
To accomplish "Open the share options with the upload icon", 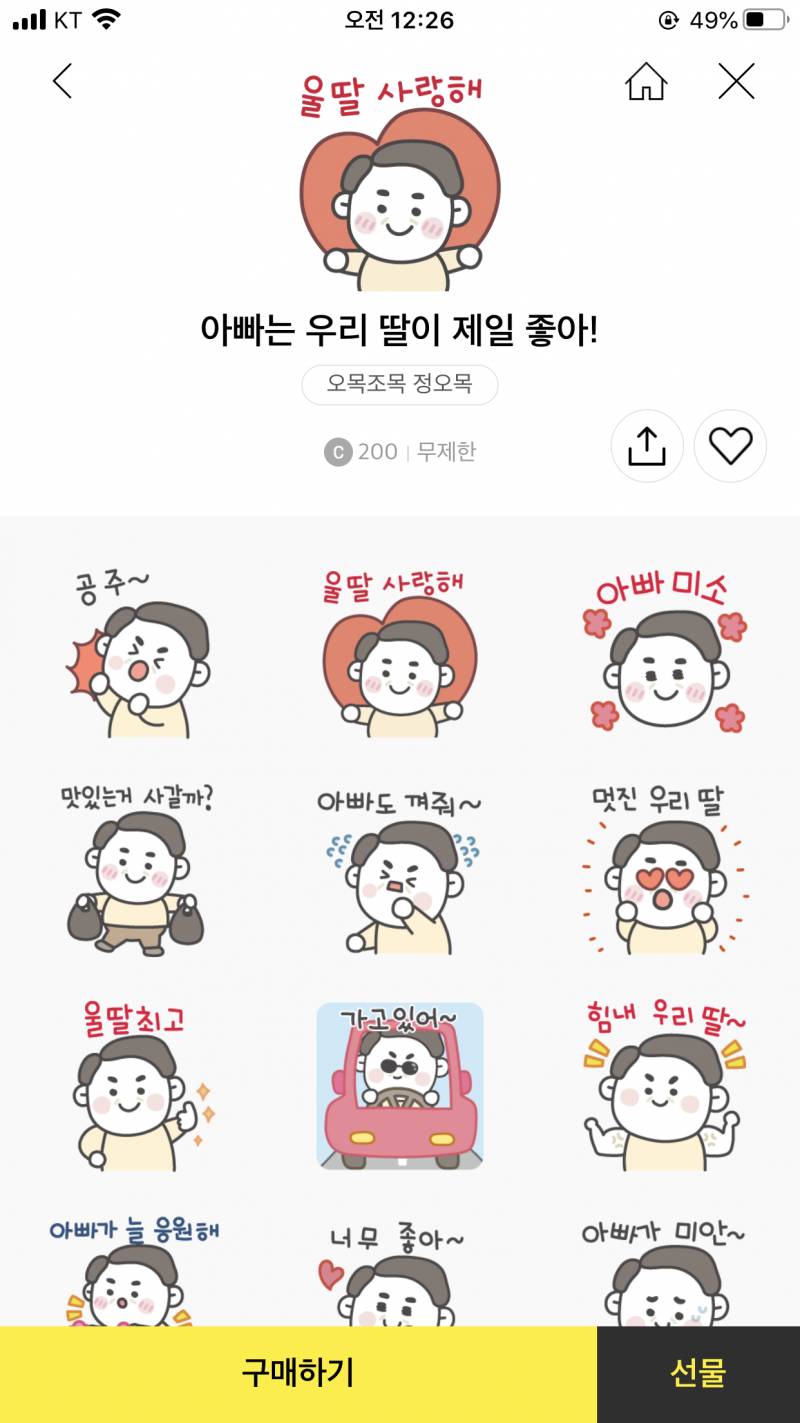I will pos(647,447).
